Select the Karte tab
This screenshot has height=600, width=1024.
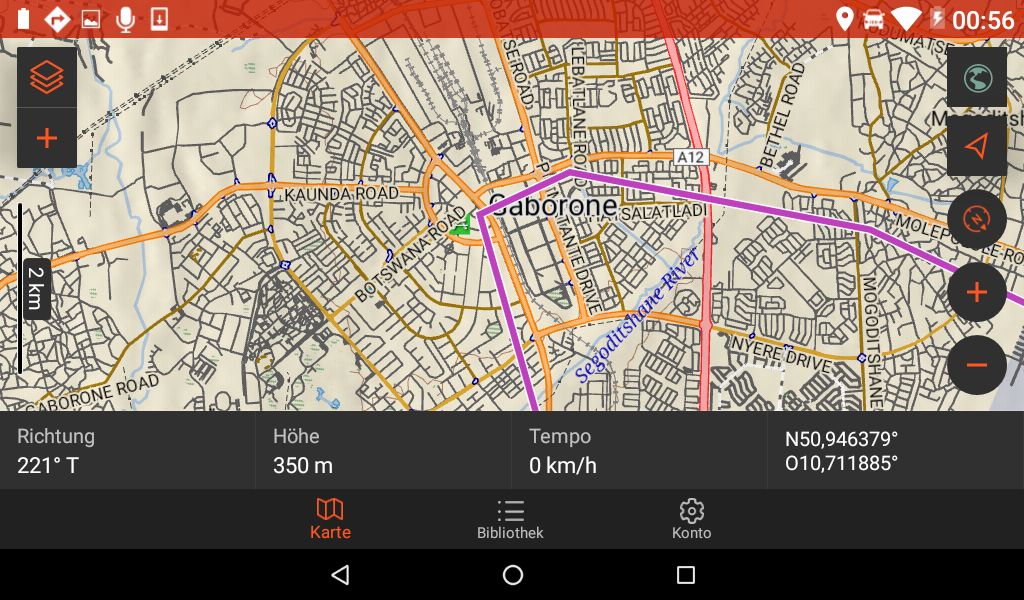330,519
